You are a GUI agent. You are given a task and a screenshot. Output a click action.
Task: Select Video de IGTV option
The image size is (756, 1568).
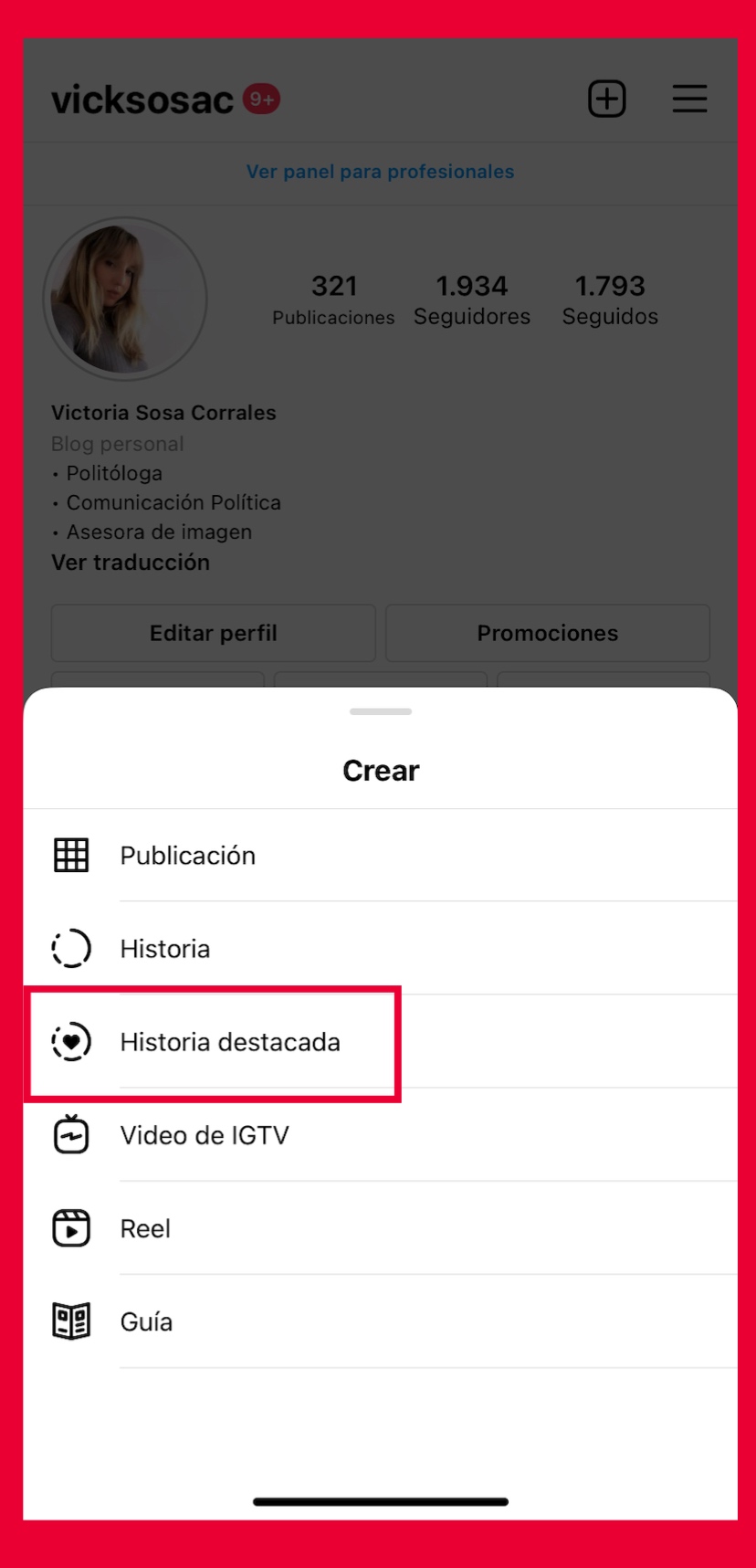click(x=204, y=1135)
